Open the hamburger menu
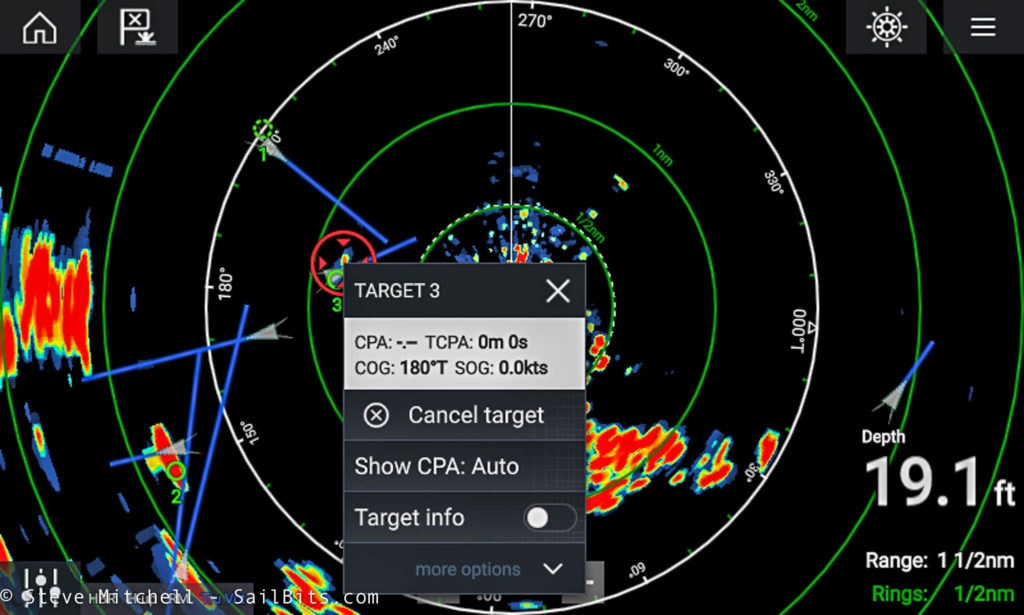The width and height of the screenshot is (1024, 615). 983,27
